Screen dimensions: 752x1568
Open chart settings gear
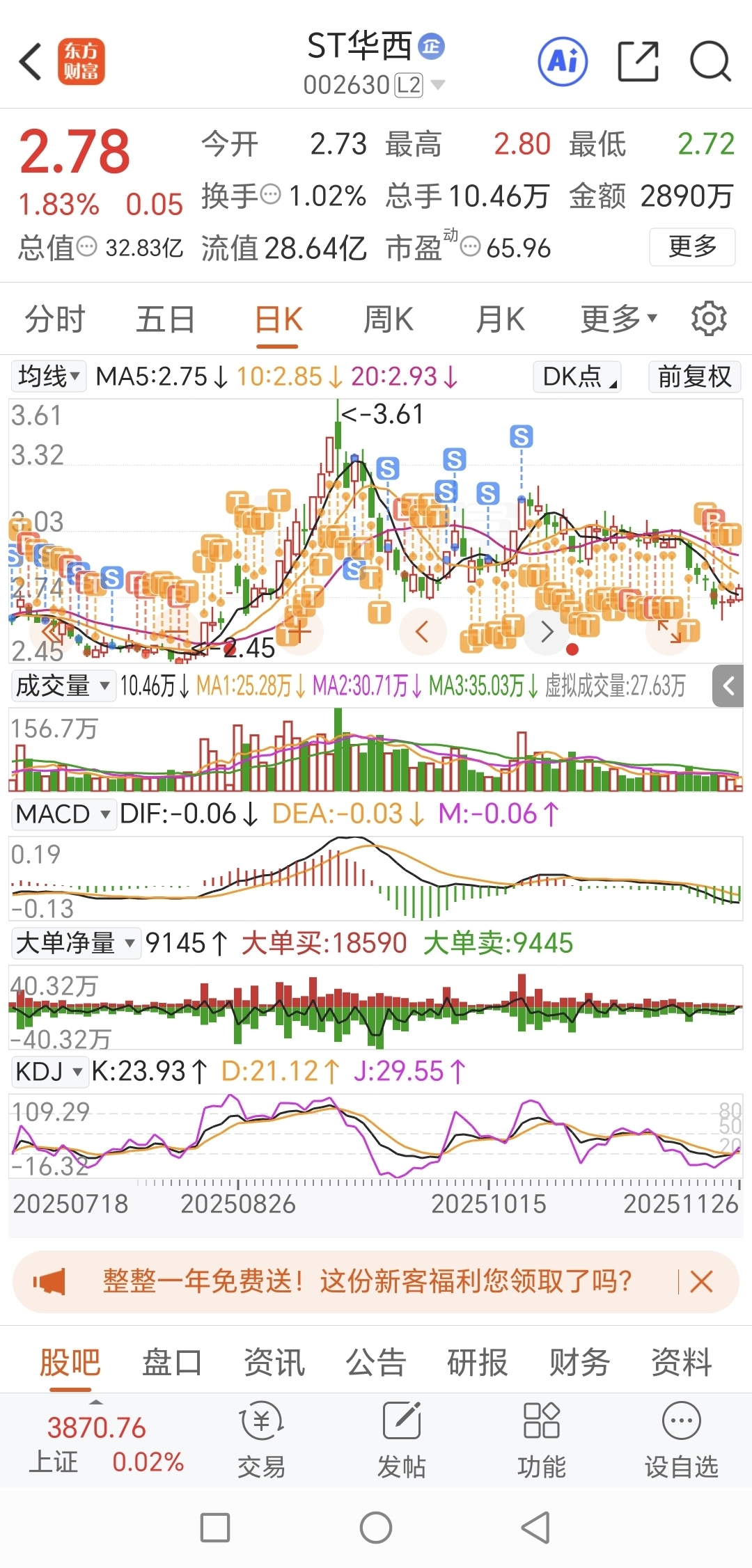pyautogui.click(x=709, y=319)
